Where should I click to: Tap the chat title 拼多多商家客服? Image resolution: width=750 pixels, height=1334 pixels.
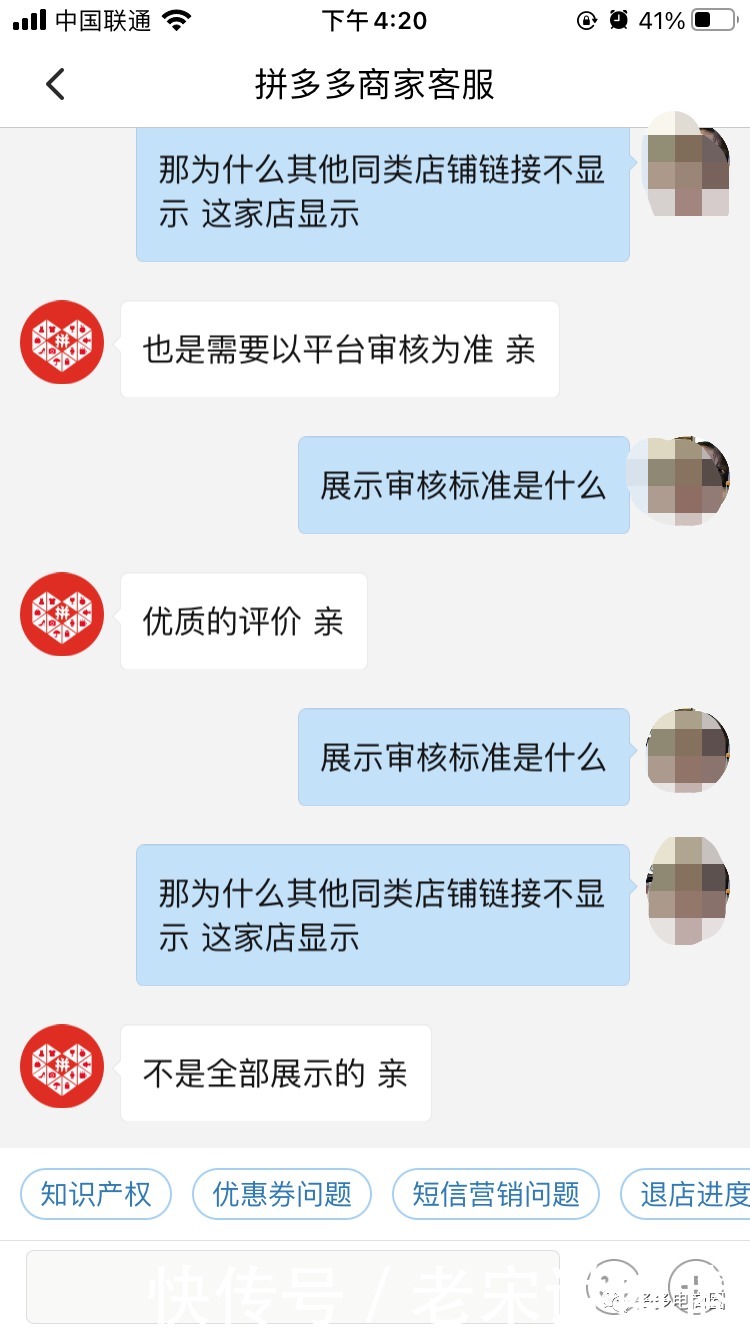coord(375,84)
